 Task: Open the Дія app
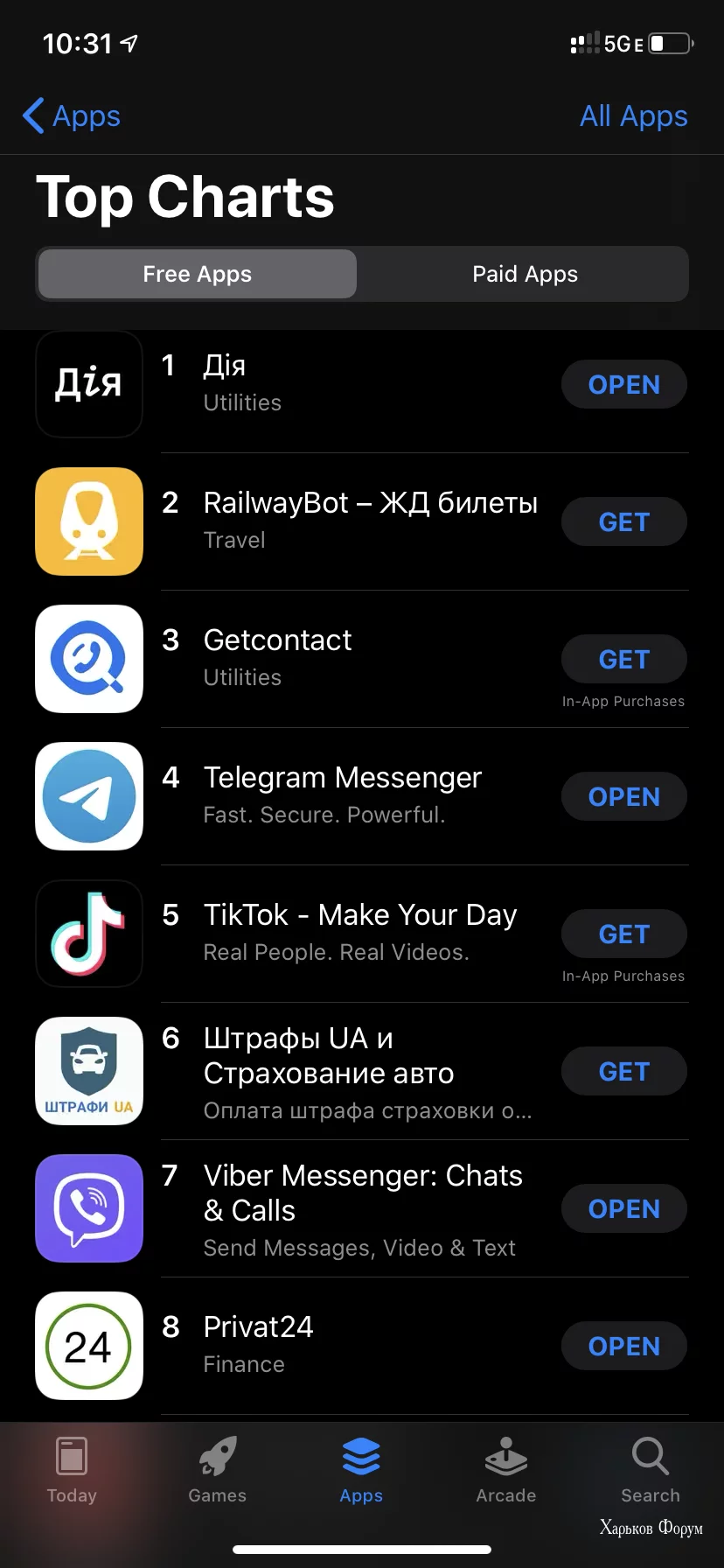pos(623,385)
